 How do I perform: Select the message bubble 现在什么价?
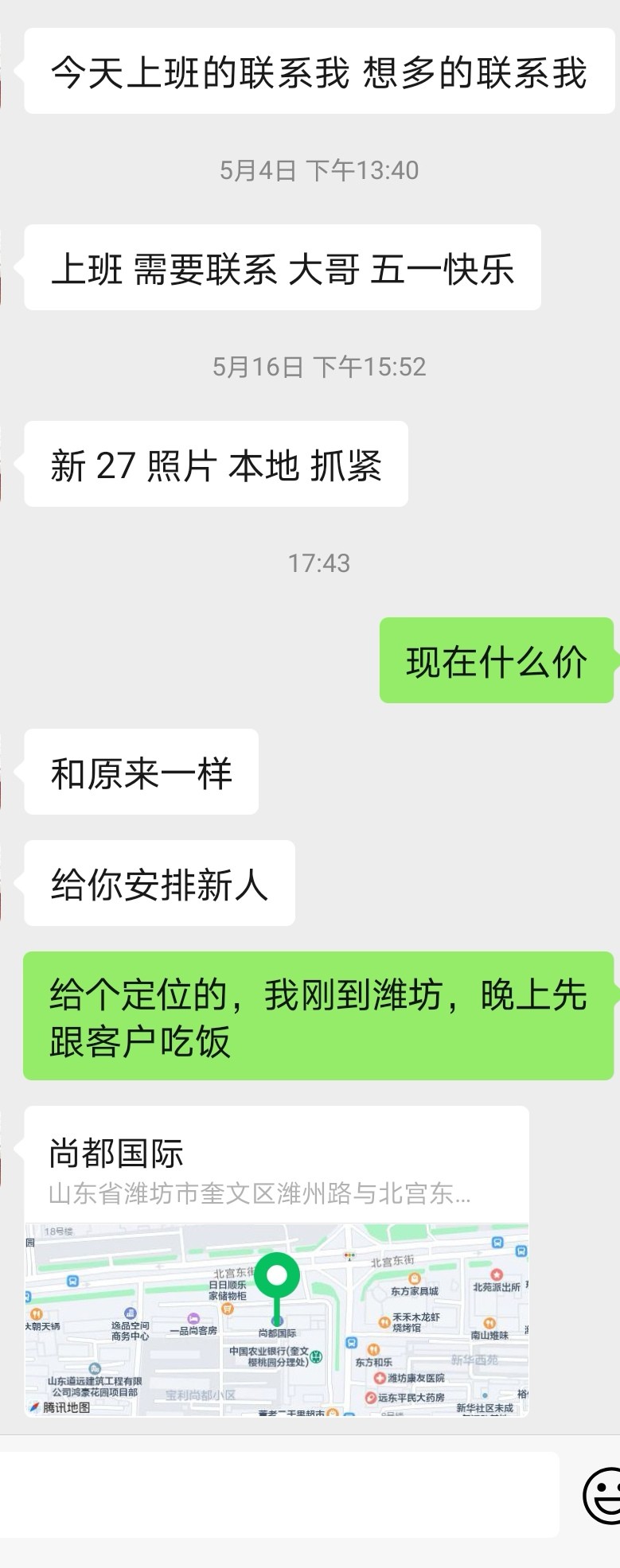click(496, 659)
